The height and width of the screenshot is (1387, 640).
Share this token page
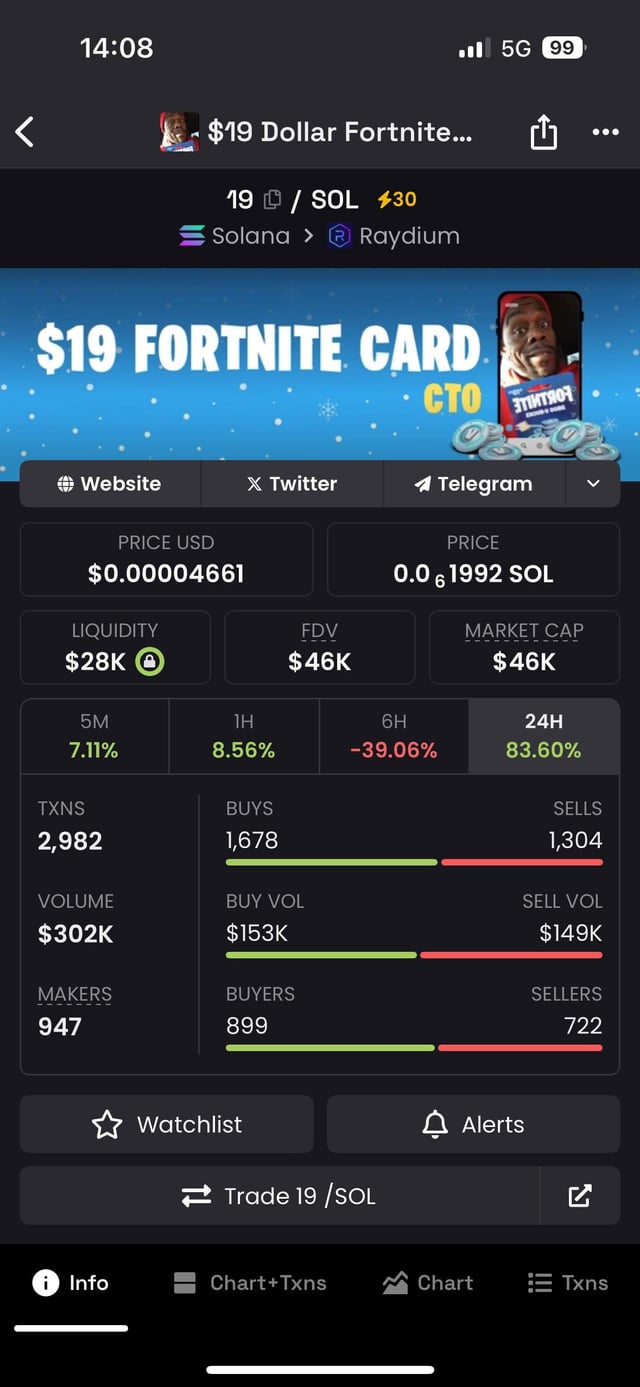point(543,131)
